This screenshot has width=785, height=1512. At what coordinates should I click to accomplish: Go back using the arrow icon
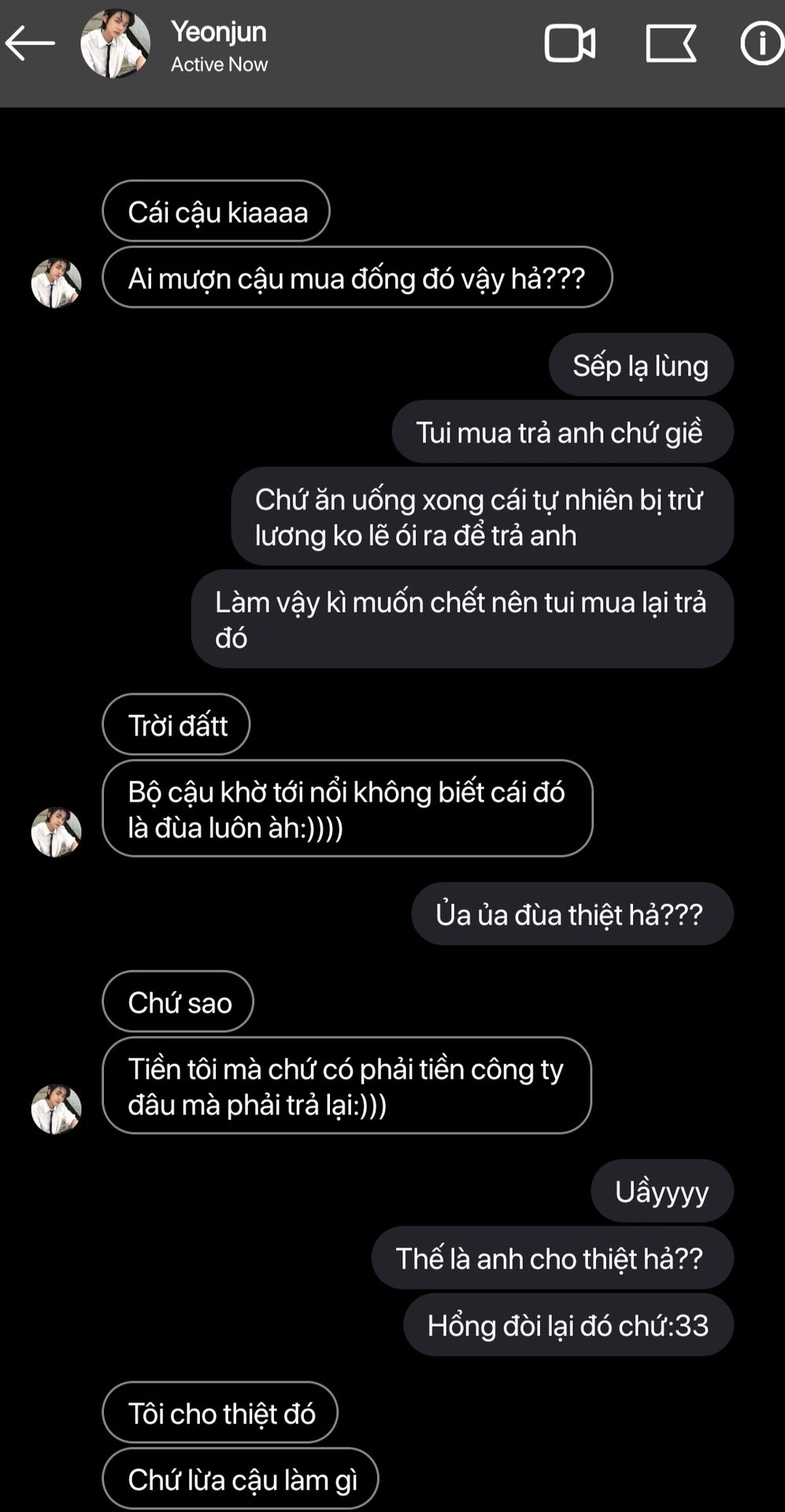tap(30, 43)
